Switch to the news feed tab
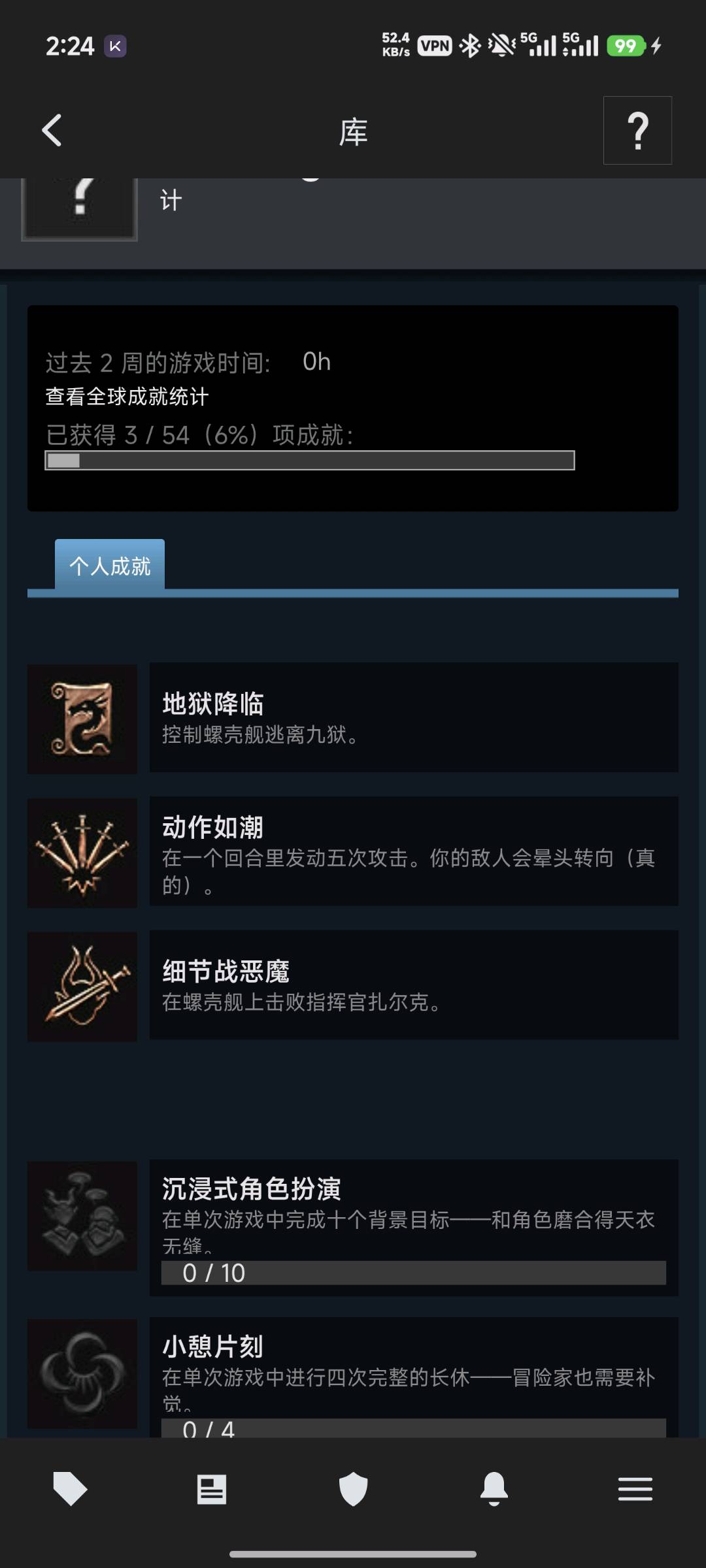Image resolution: width=706 pixels, height=1568 pixels. coord(212,1490)
